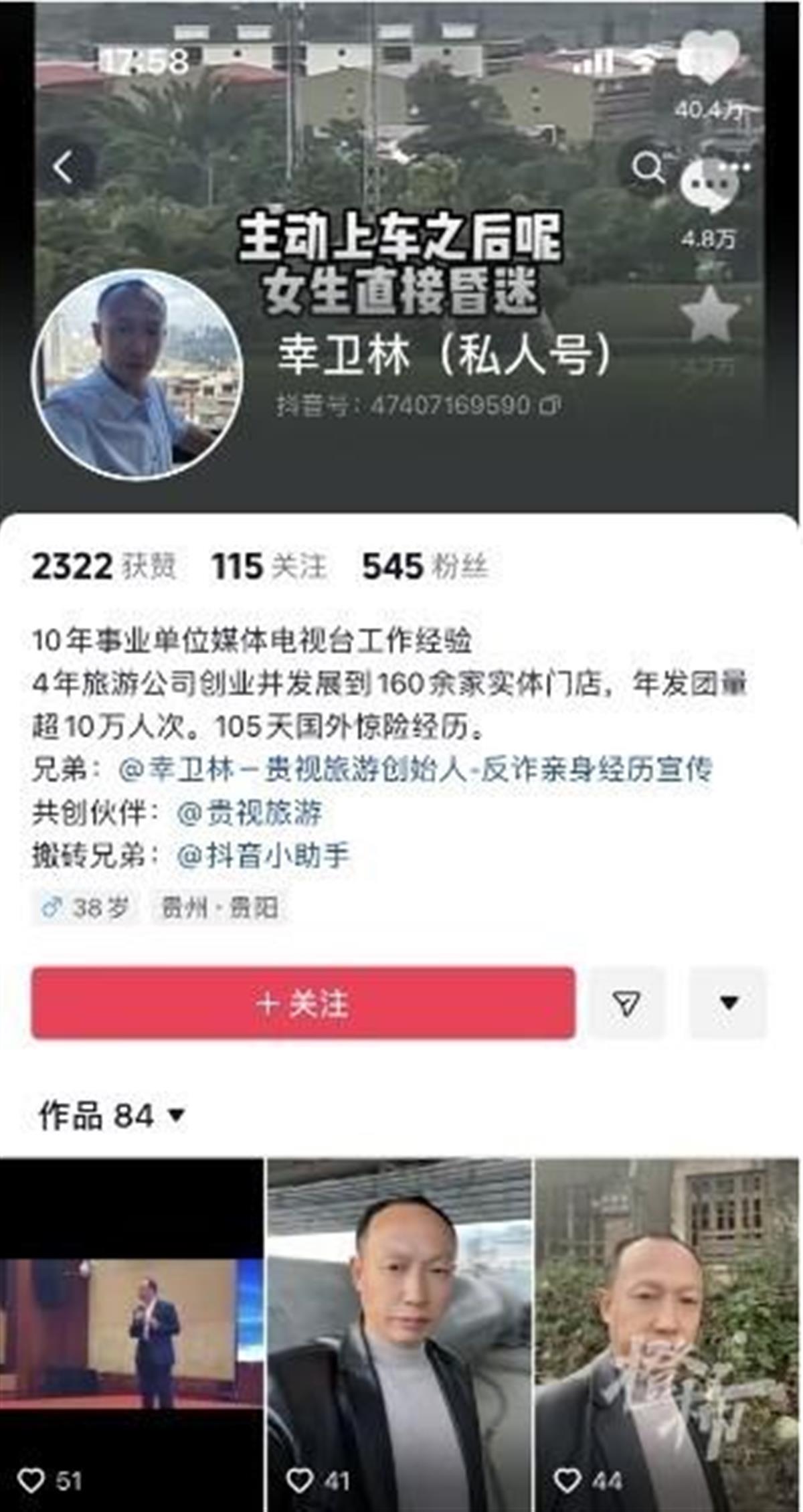
Task: Open the @抖音小助手 linked account
Action: click(263, 855)
